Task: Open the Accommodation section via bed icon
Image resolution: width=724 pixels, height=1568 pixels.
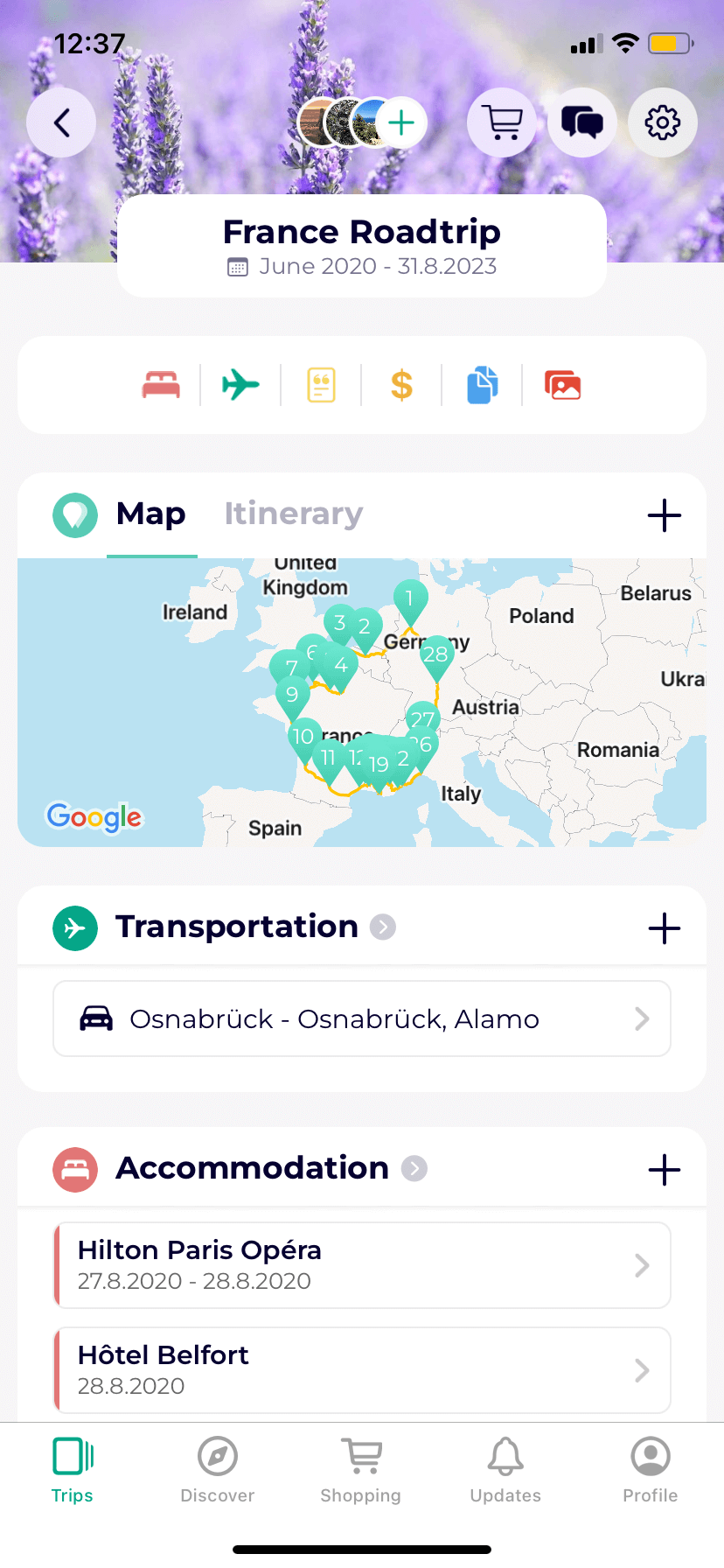Action: 162,384
